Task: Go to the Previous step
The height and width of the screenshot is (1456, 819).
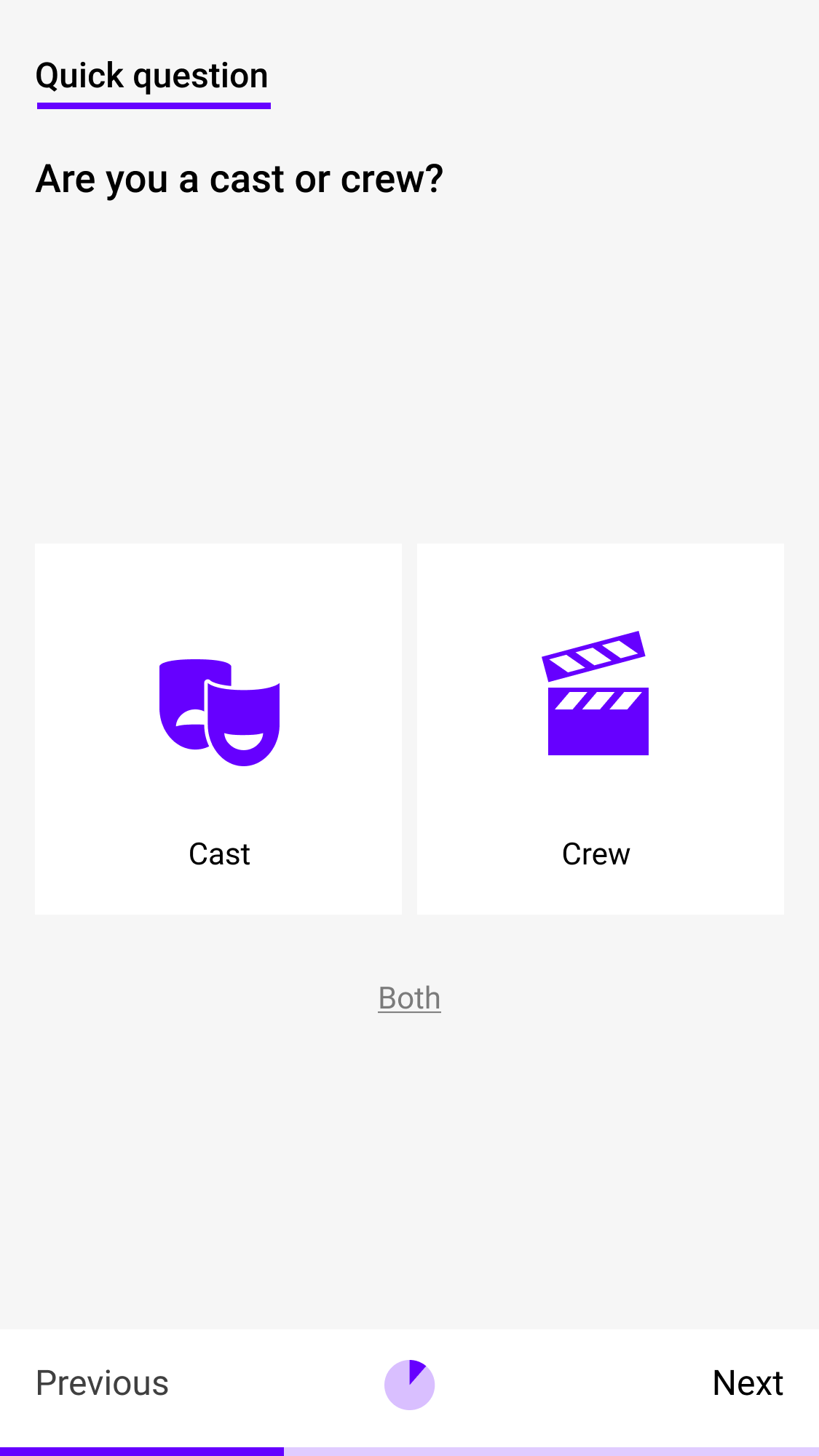Action: pos(102,1383)
